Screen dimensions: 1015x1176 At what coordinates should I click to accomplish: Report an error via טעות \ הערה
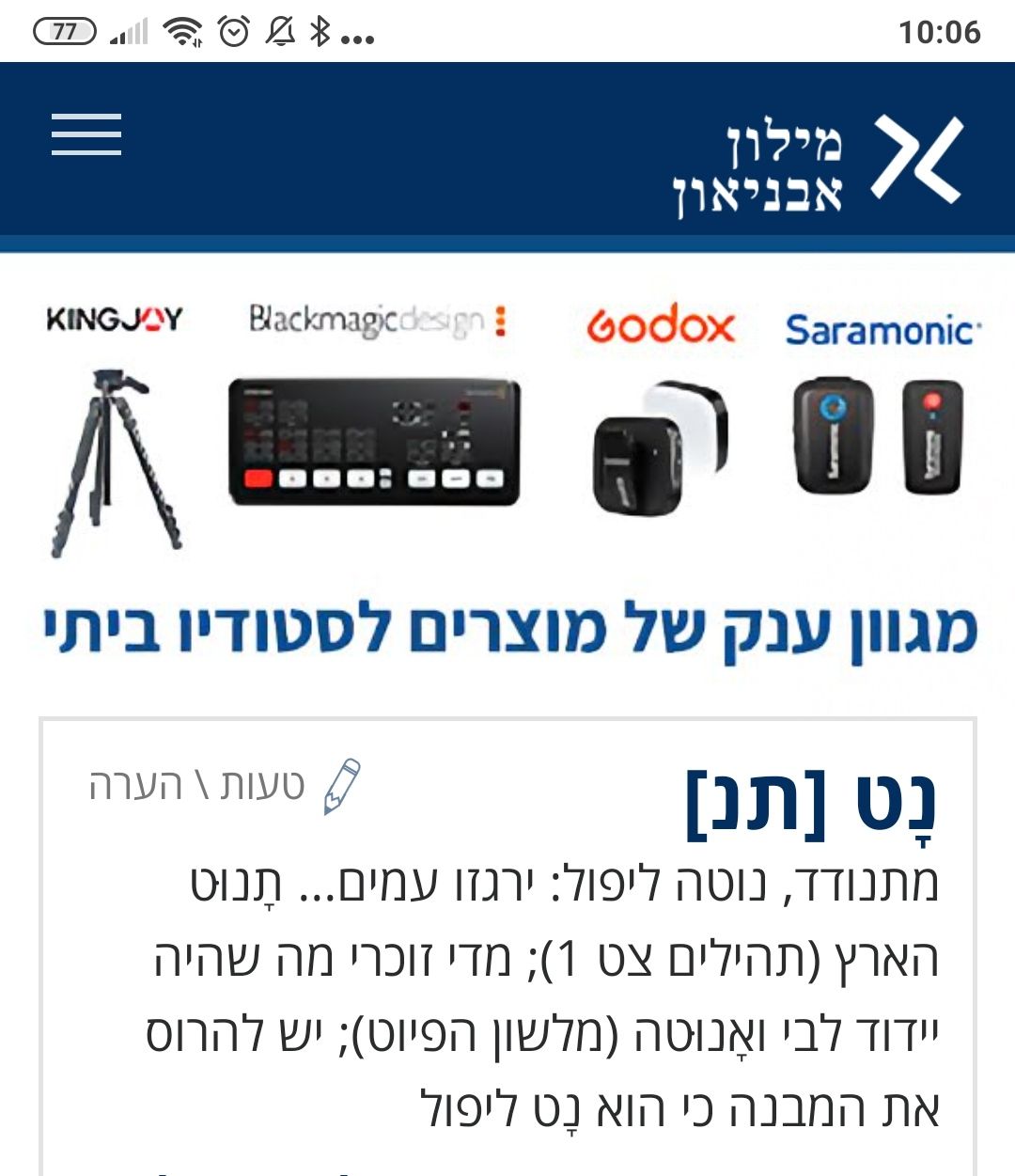(x=224, y=785)
